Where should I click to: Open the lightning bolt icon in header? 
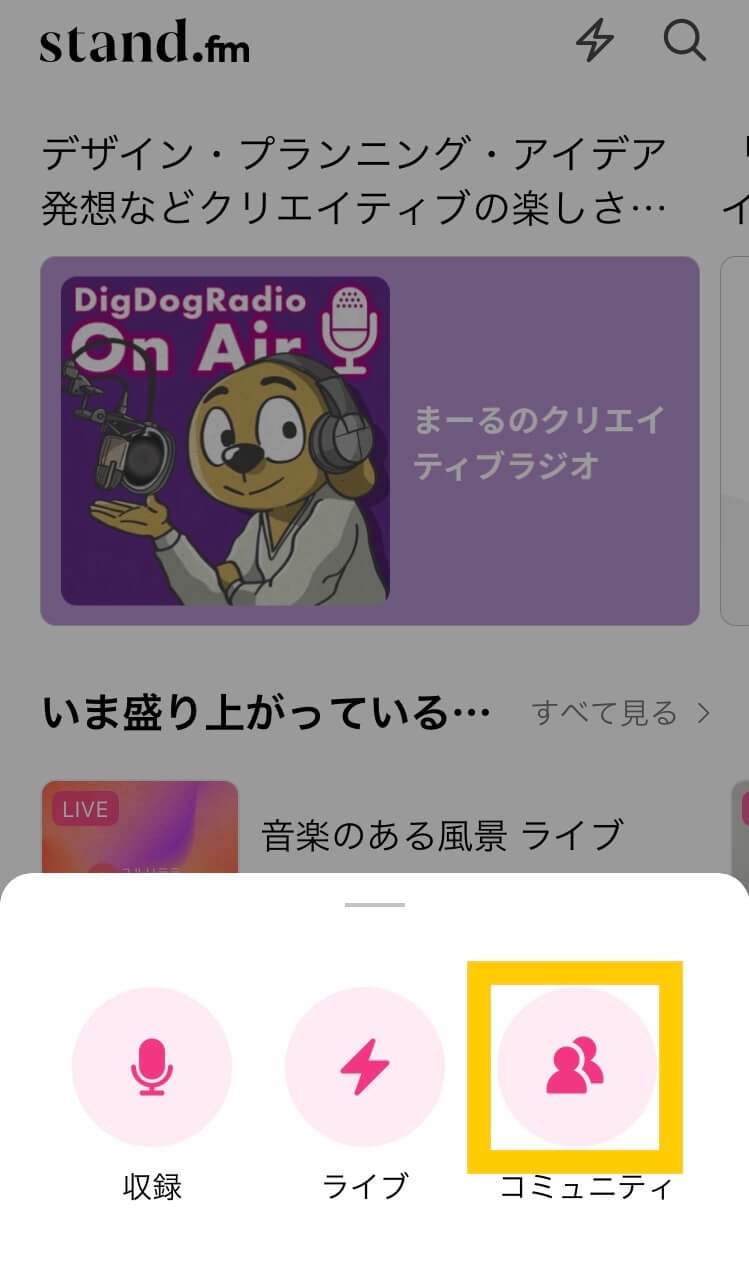594,42
